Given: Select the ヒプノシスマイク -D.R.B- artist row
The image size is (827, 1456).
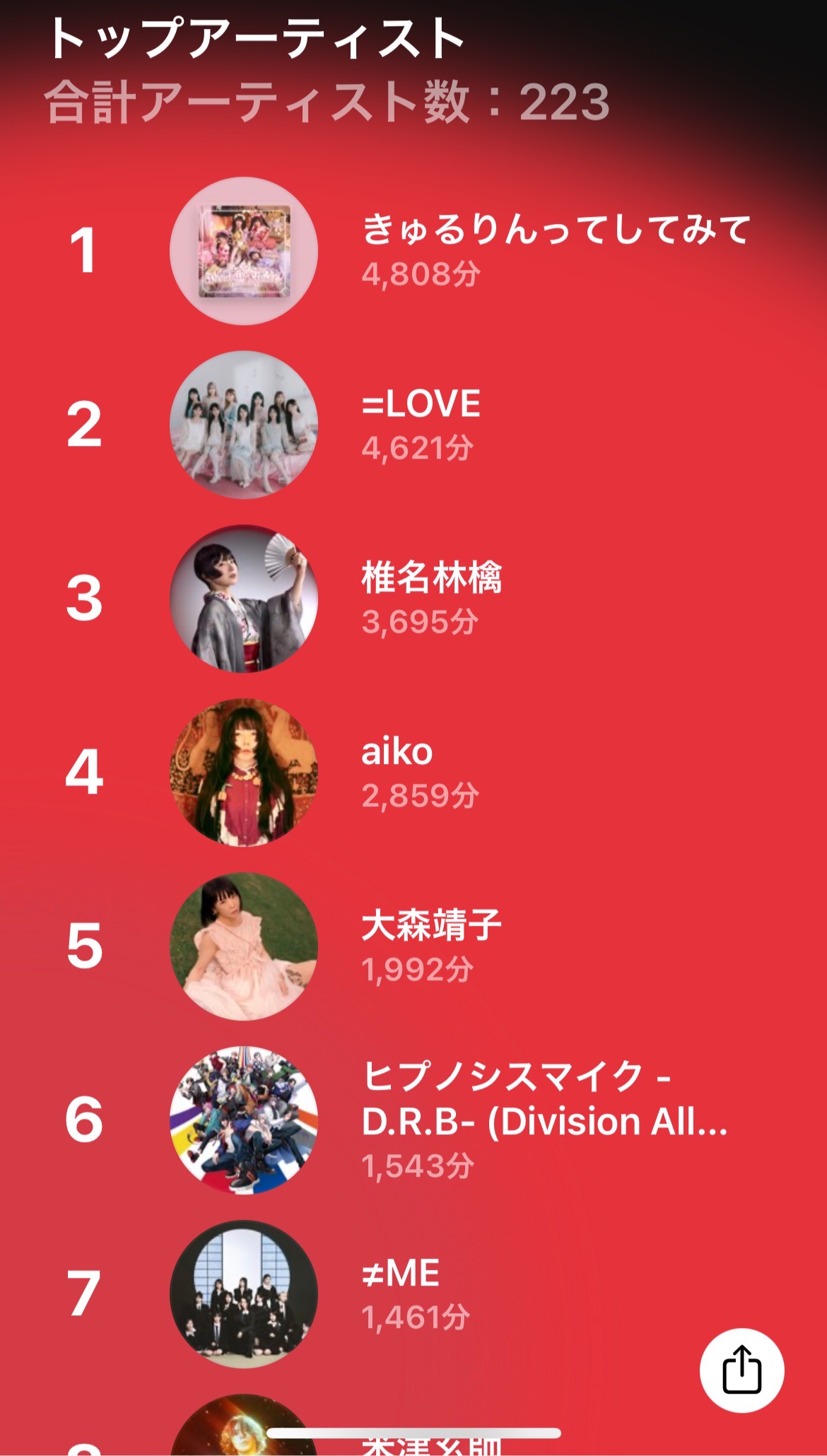Looking at the screenshot, I should point(544,1120).
